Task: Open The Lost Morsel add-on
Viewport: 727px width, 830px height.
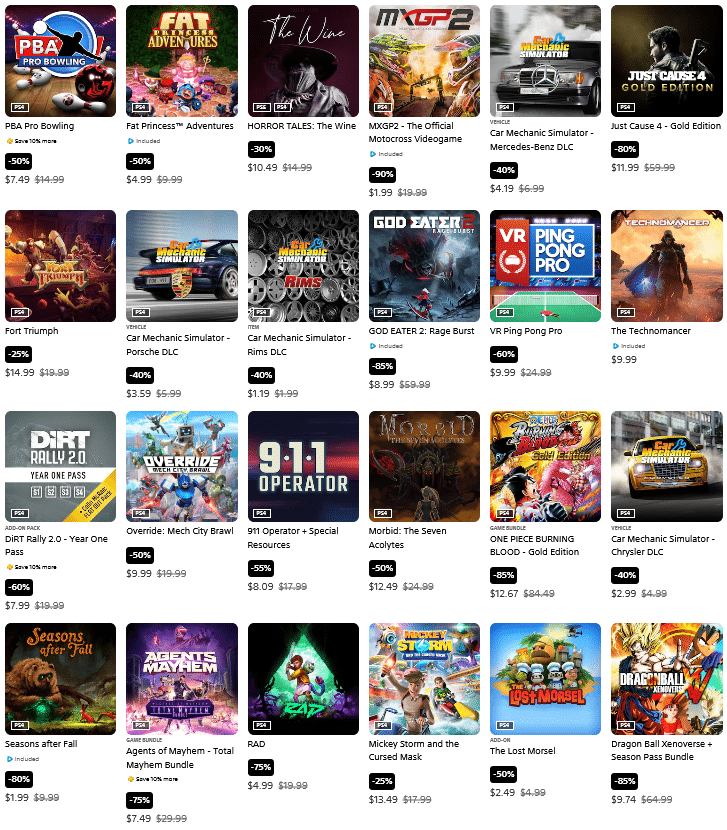Action: click(x=545, y=679)
